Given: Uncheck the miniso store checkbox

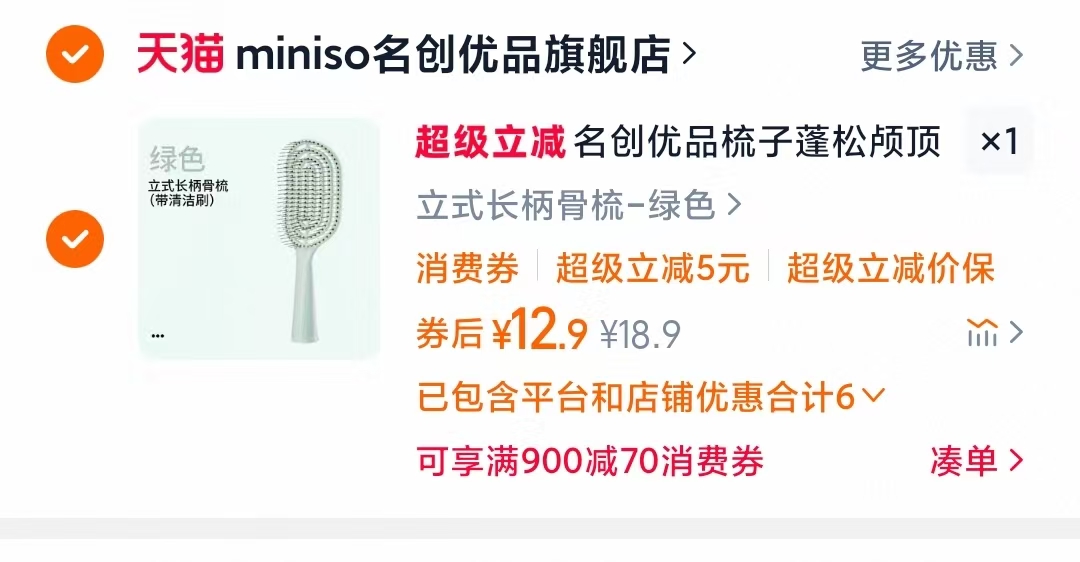Looking at the screenshot, I should pos(75,53).
